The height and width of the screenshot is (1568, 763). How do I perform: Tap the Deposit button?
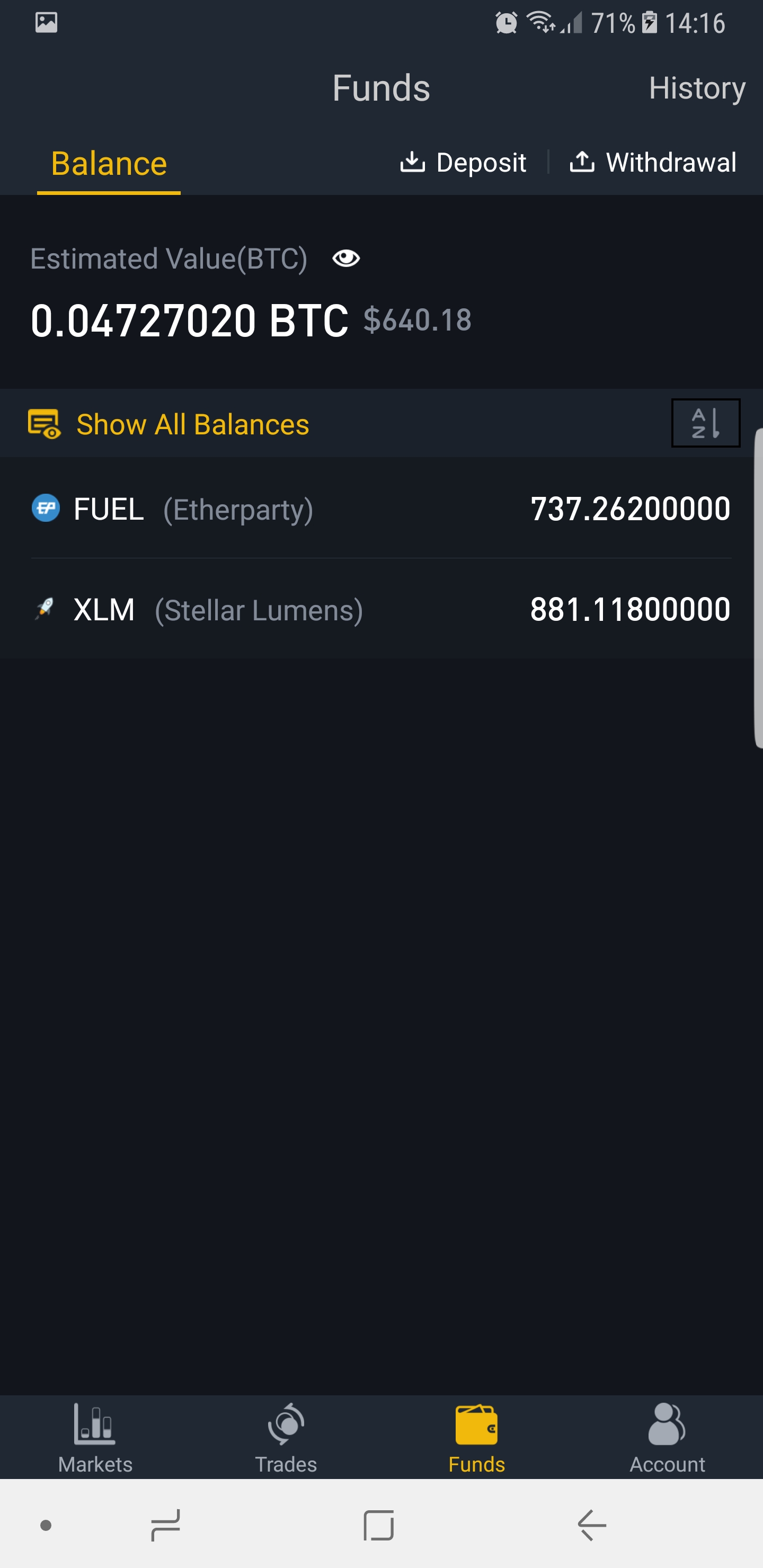click(464, 163)
